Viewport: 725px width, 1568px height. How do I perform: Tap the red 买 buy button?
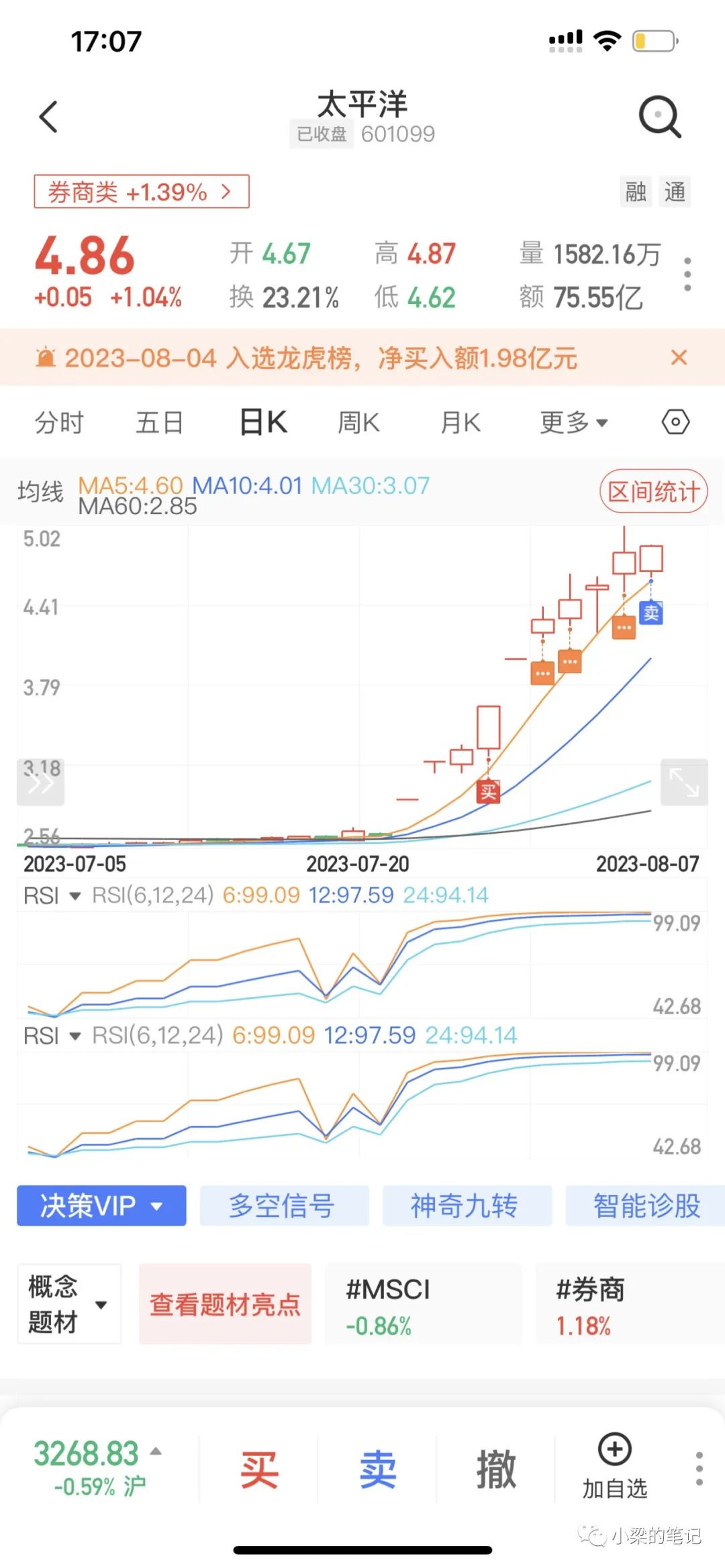[259, 1470]
